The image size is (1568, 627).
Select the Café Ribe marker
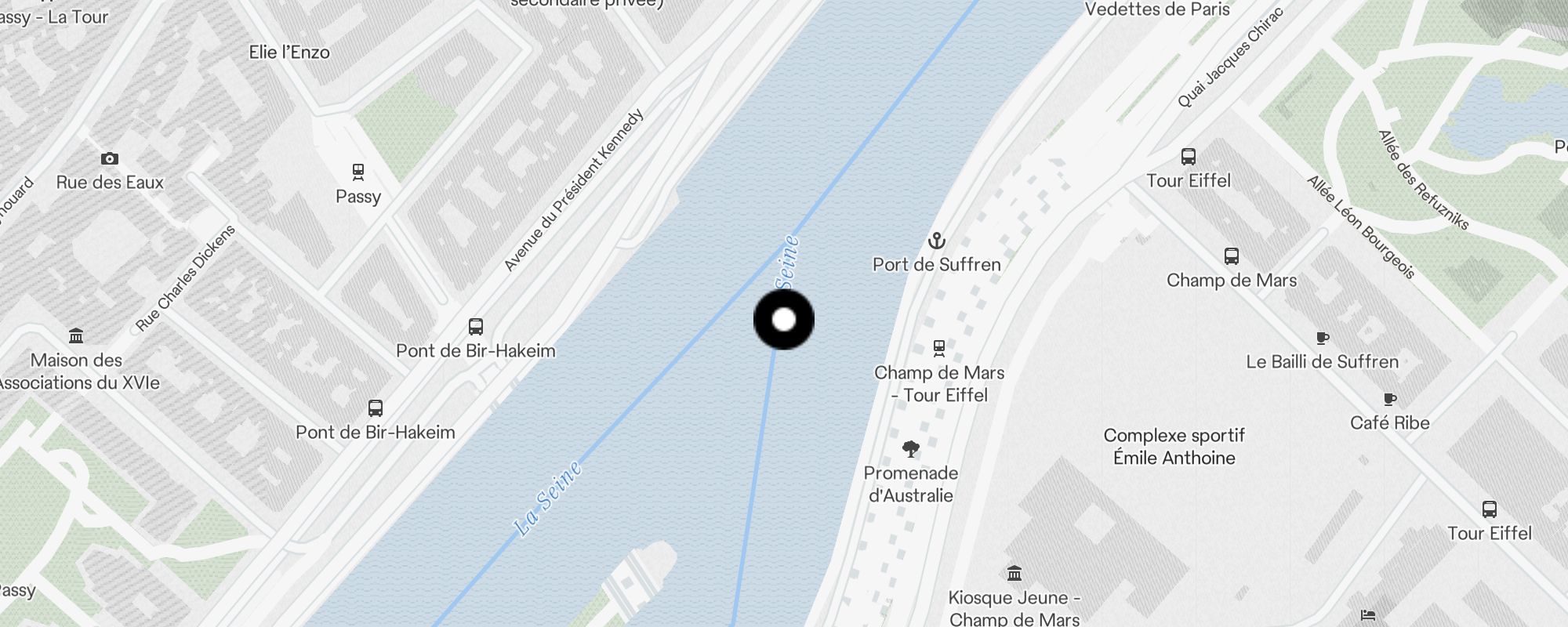(x=1389, y=399)
